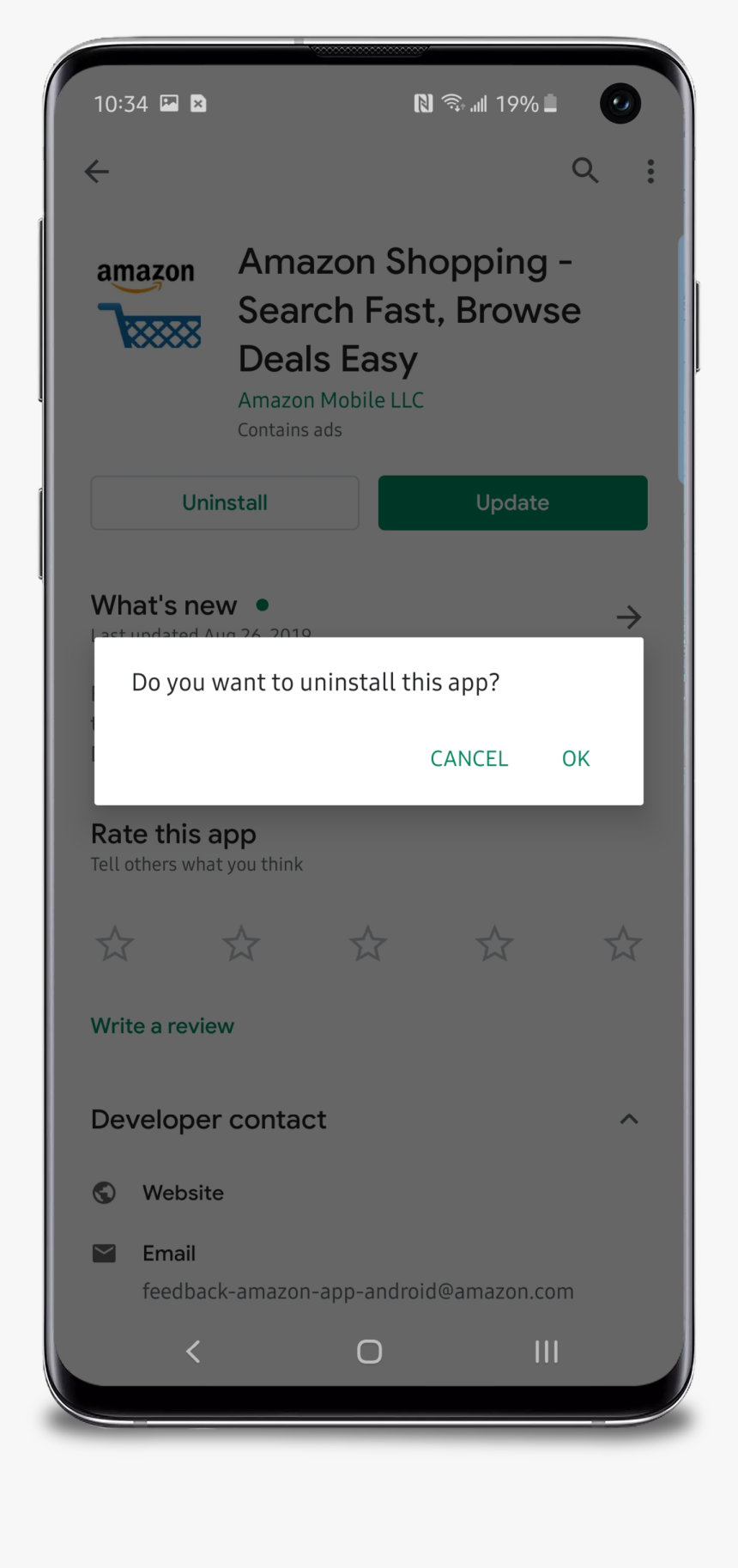Tap the Uninstall button
This screenshot has width=738, height=1568.
point(225,503)
